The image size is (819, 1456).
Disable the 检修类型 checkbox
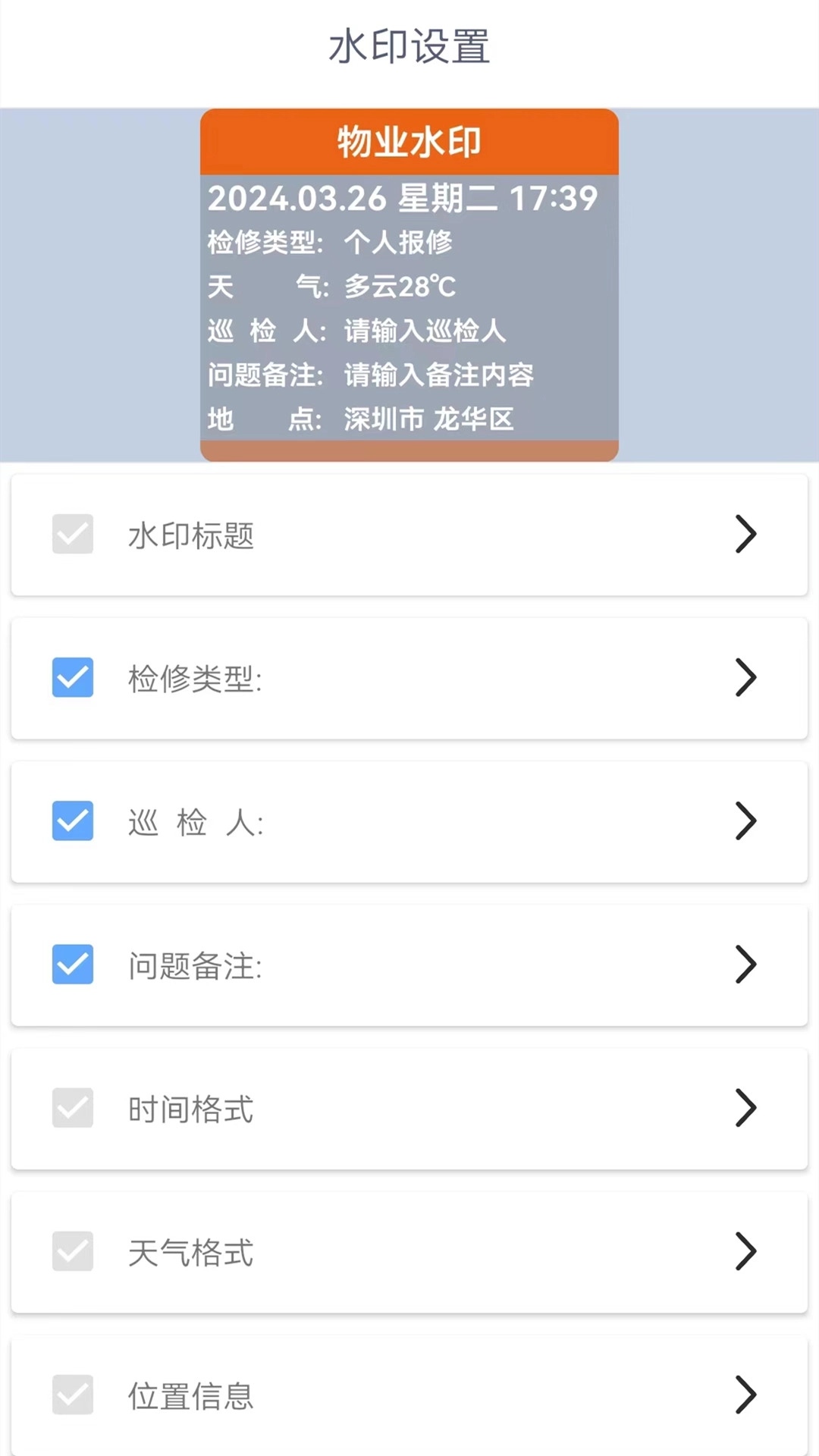(72, 678)
